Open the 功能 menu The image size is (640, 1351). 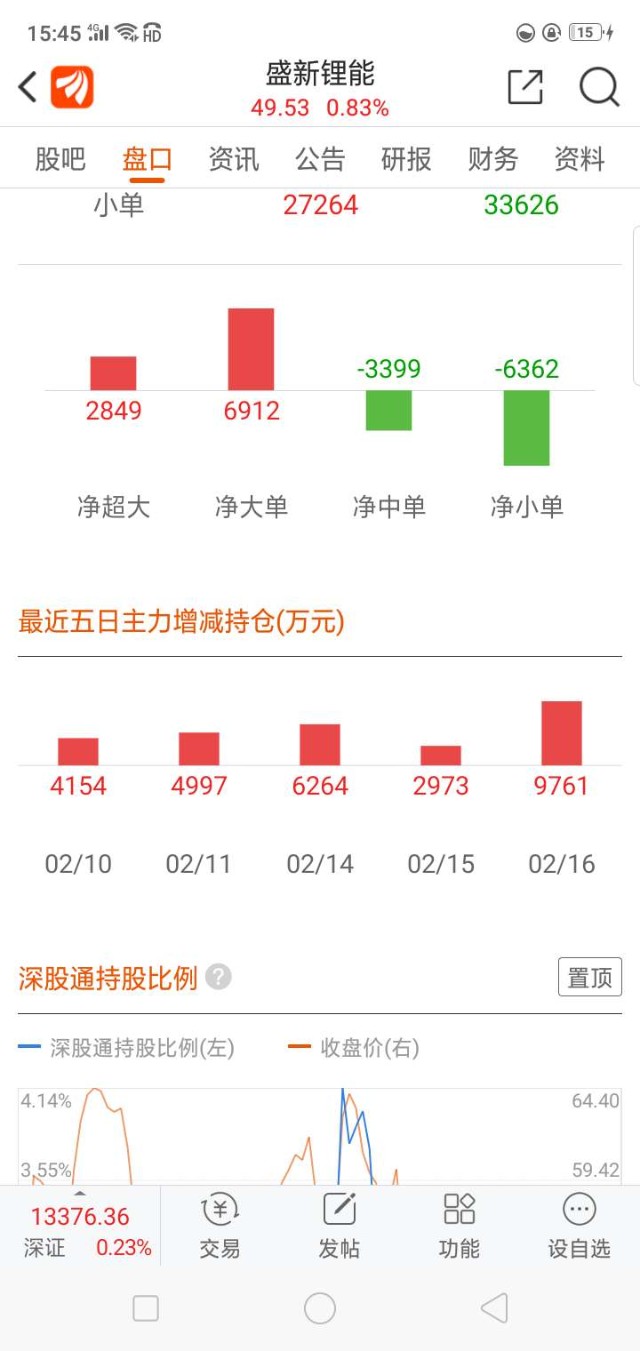(x=459, y=1226)
